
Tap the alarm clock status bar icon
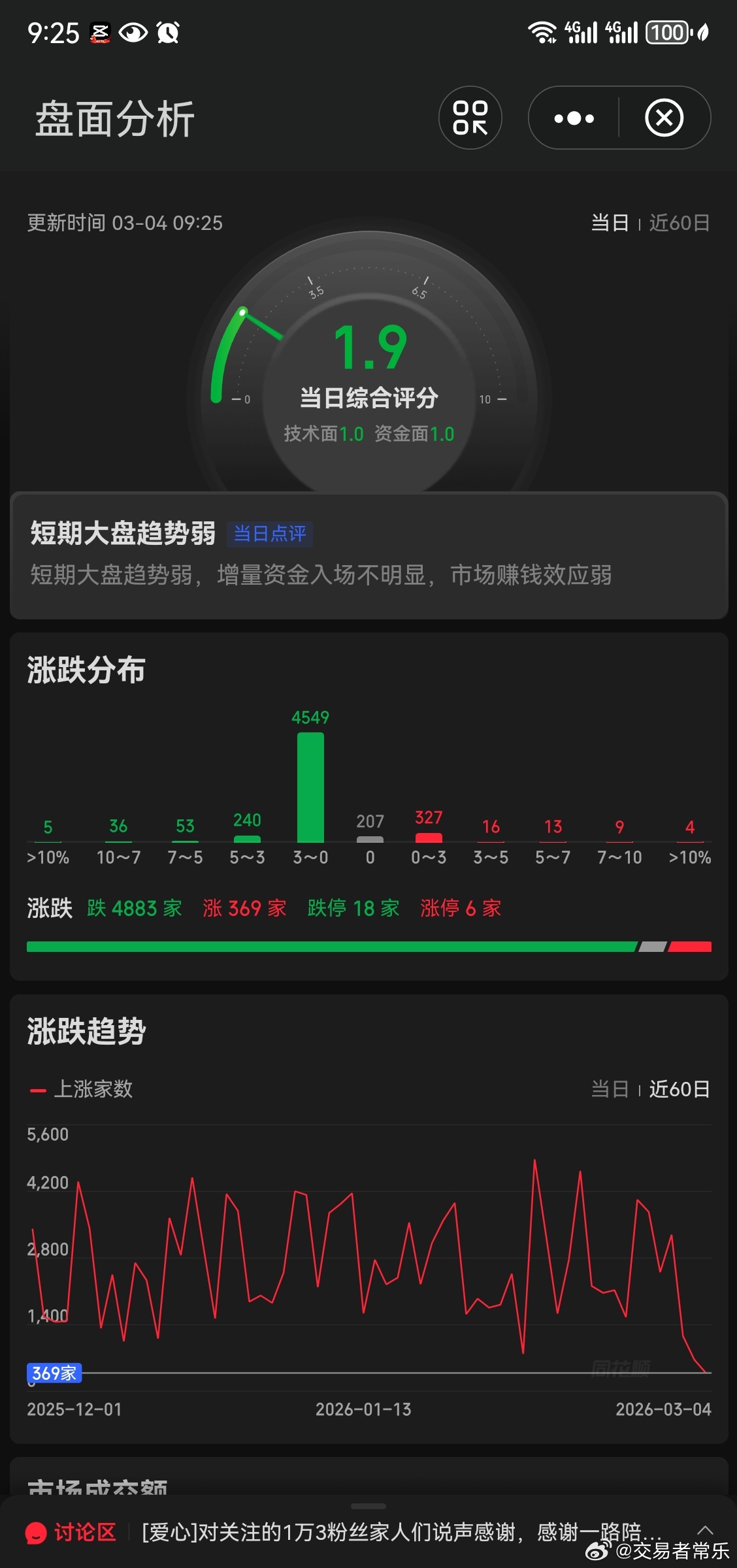click(169, 31)
